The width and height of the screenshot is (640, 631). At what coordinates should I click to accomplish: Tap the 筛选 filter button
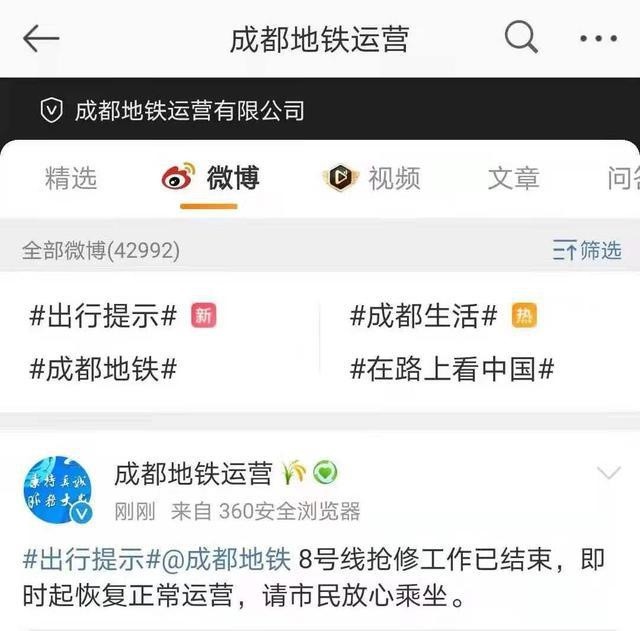(x=587, y=250)
